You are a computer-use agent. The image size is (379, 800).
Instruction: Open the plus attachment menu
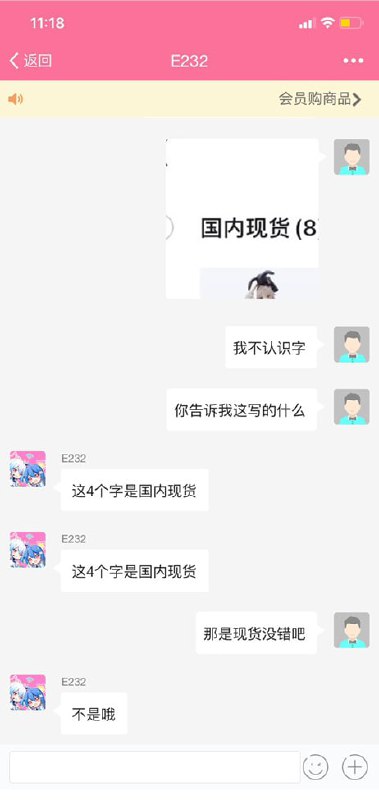[x=355, y=767]
